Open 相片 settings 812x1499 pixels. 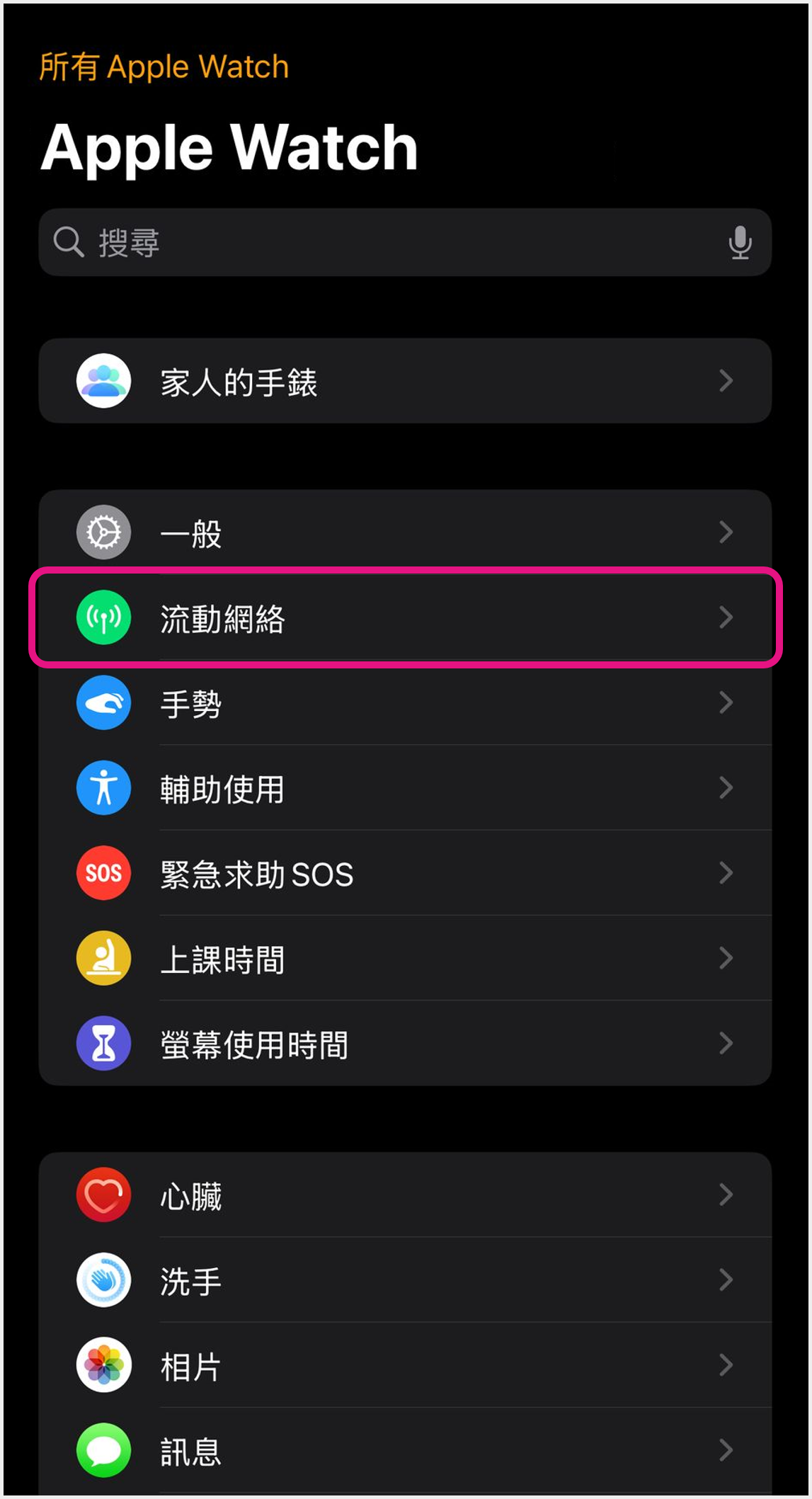[405, 1364]
